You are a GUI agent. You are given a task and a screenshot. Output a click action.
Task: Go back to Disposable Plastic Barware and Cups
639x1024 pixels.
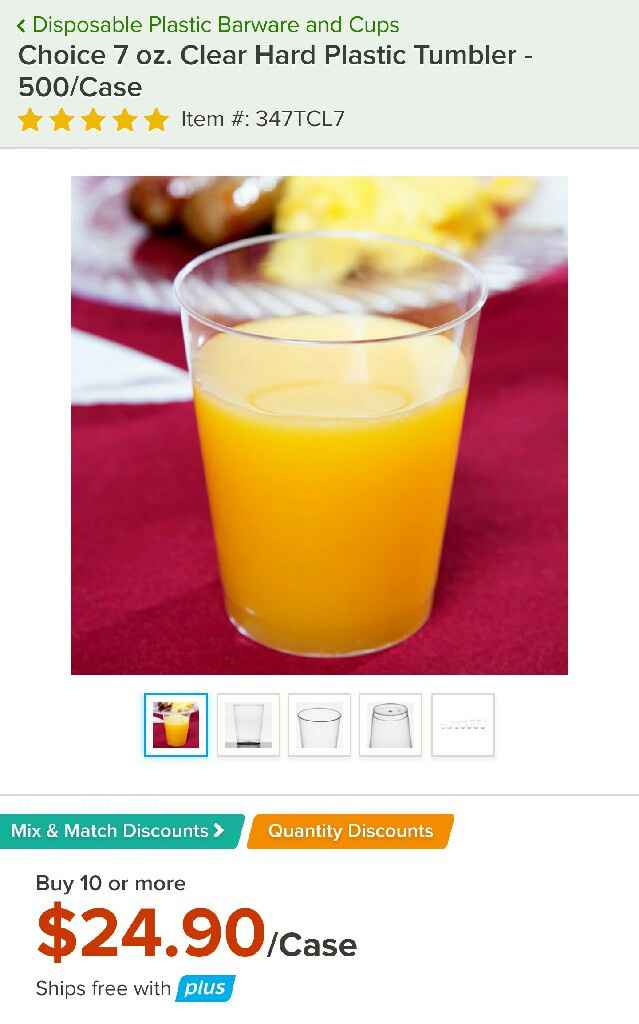coord(208,25)
